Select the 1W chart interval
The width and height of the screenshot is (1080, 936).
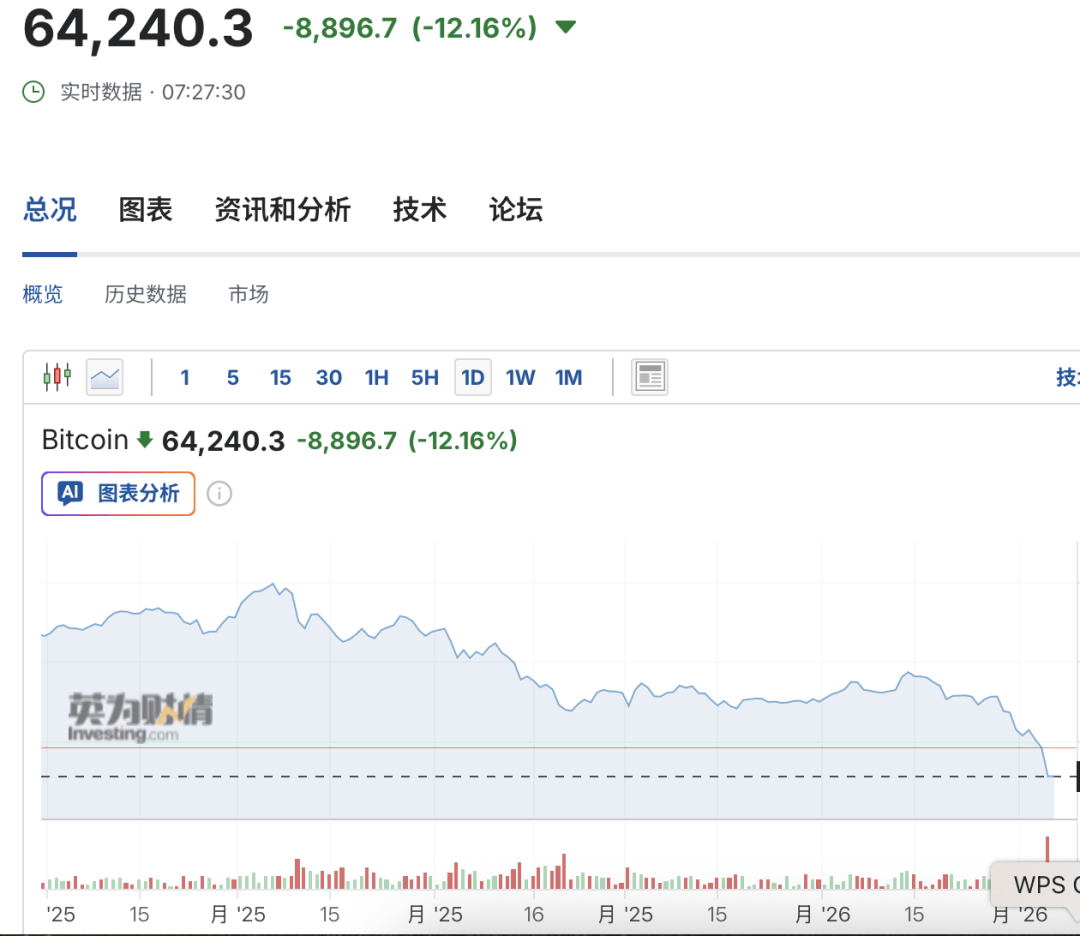[521, 378]
